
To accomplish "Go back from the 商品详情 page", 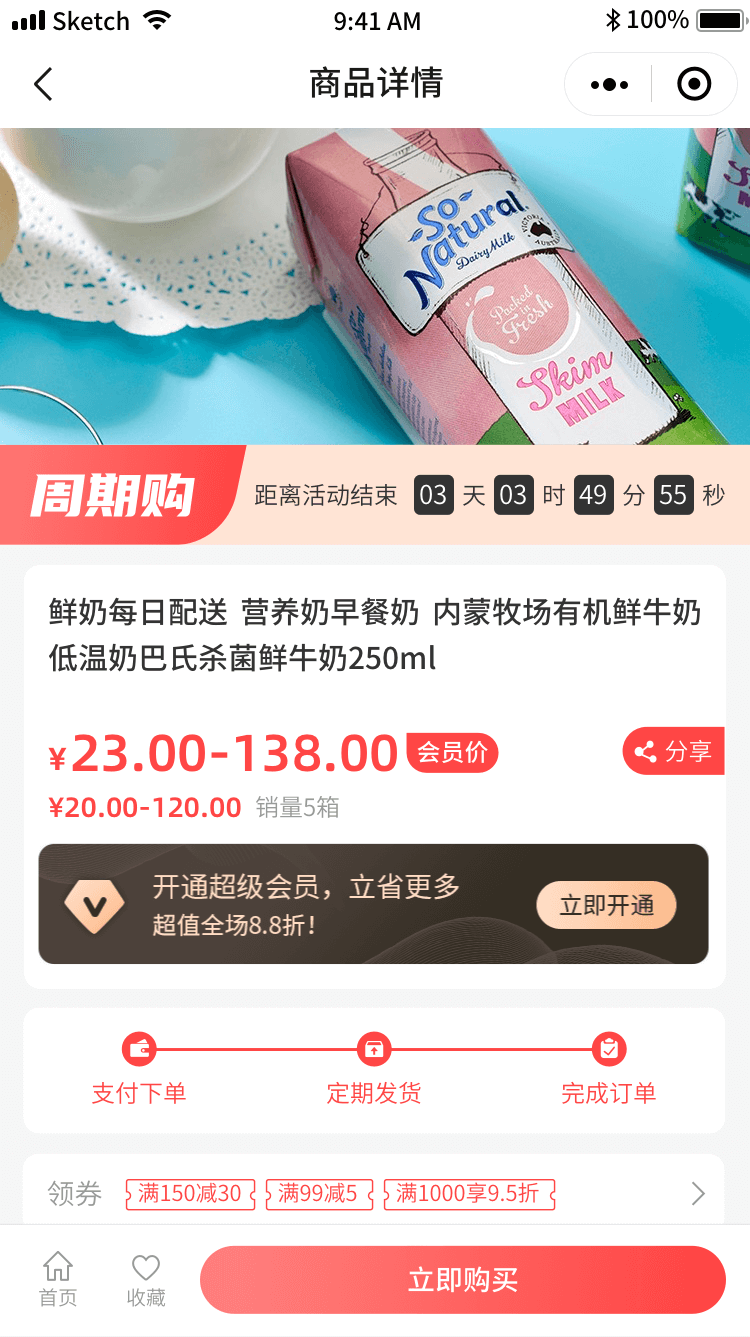I will (43, 84).
